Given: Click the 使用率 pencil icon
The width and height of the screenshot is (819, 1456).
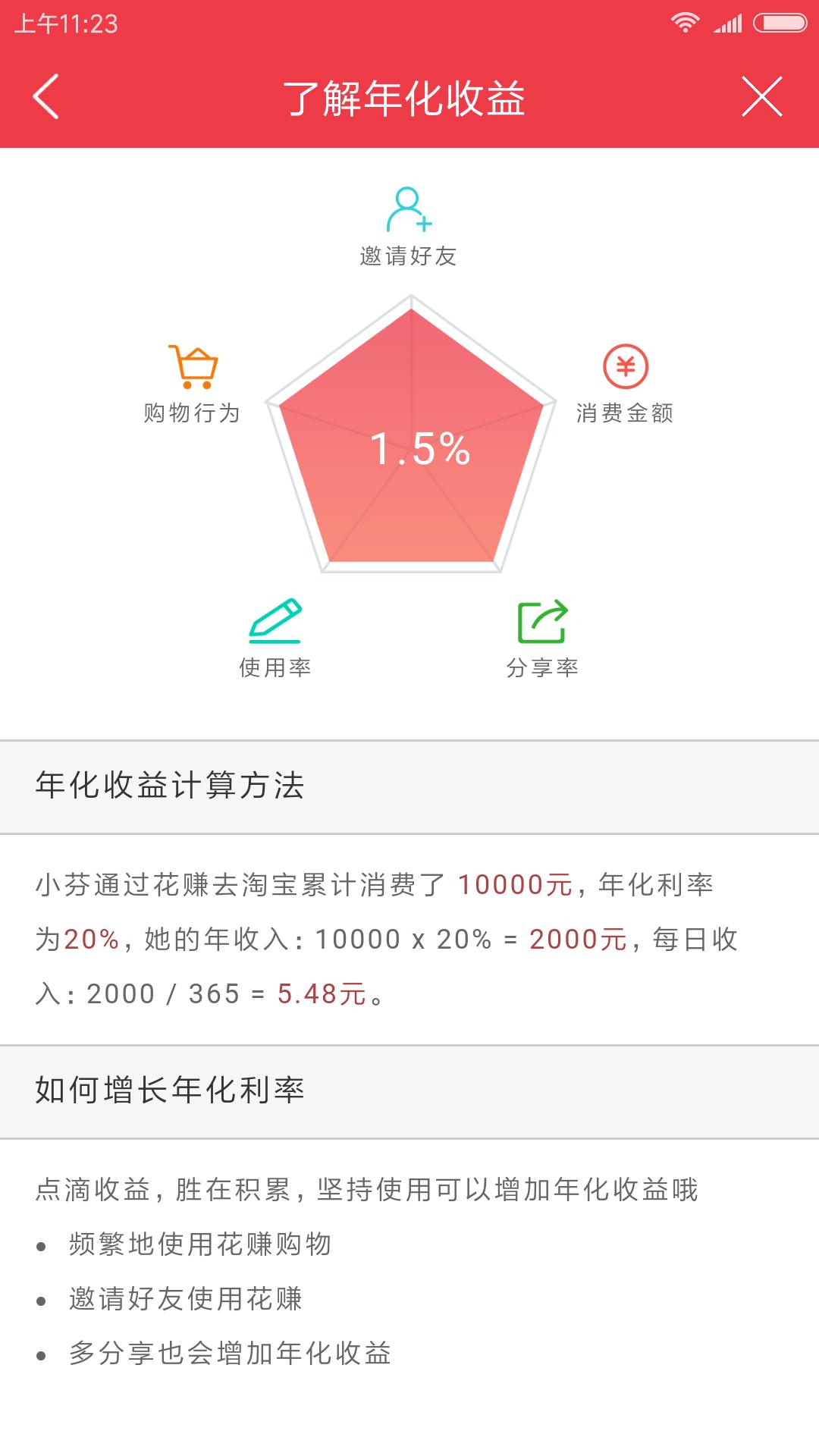Looking at the screenshot, I should pyautogui.click(x=275, y=618).
